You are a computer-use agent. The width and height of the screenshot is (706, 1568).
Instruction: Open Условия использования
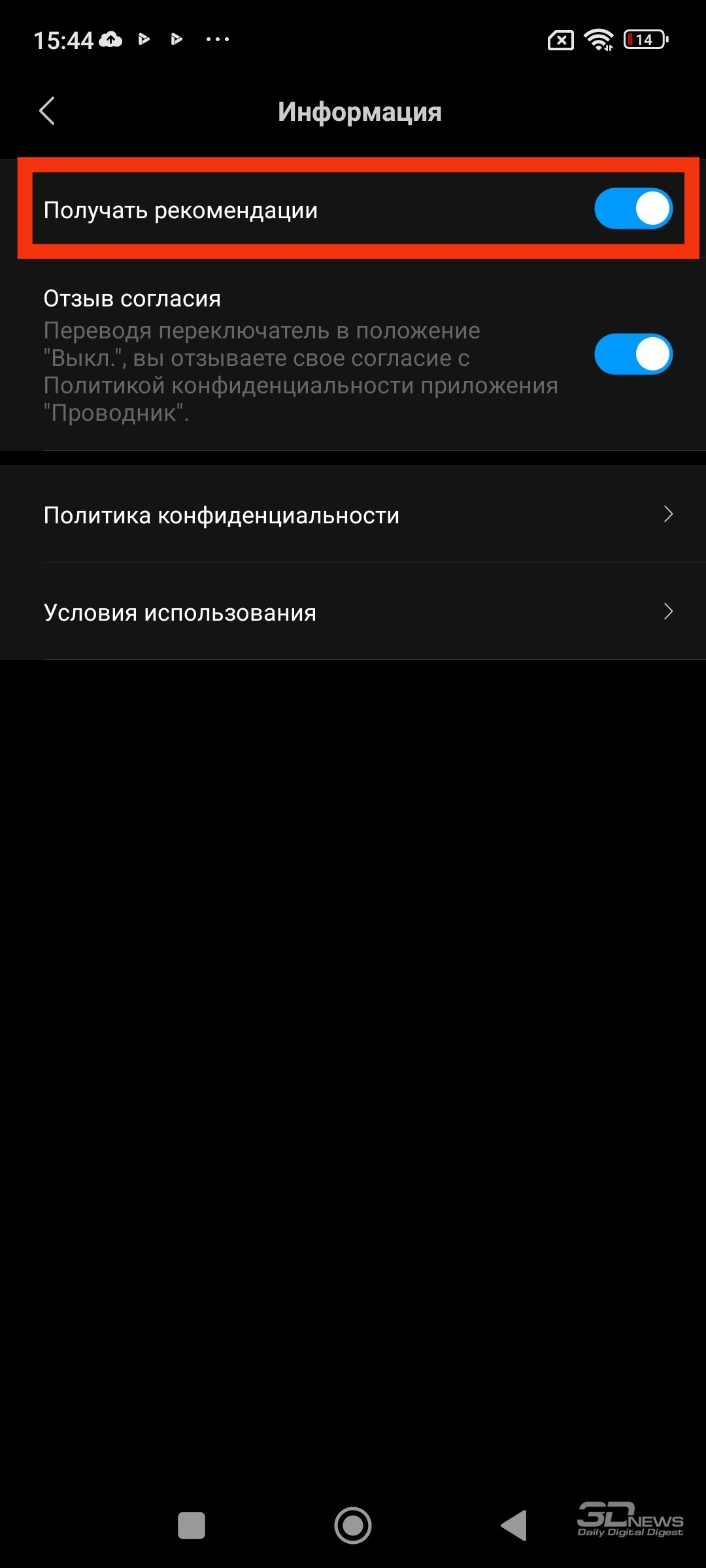pos(353,612)
